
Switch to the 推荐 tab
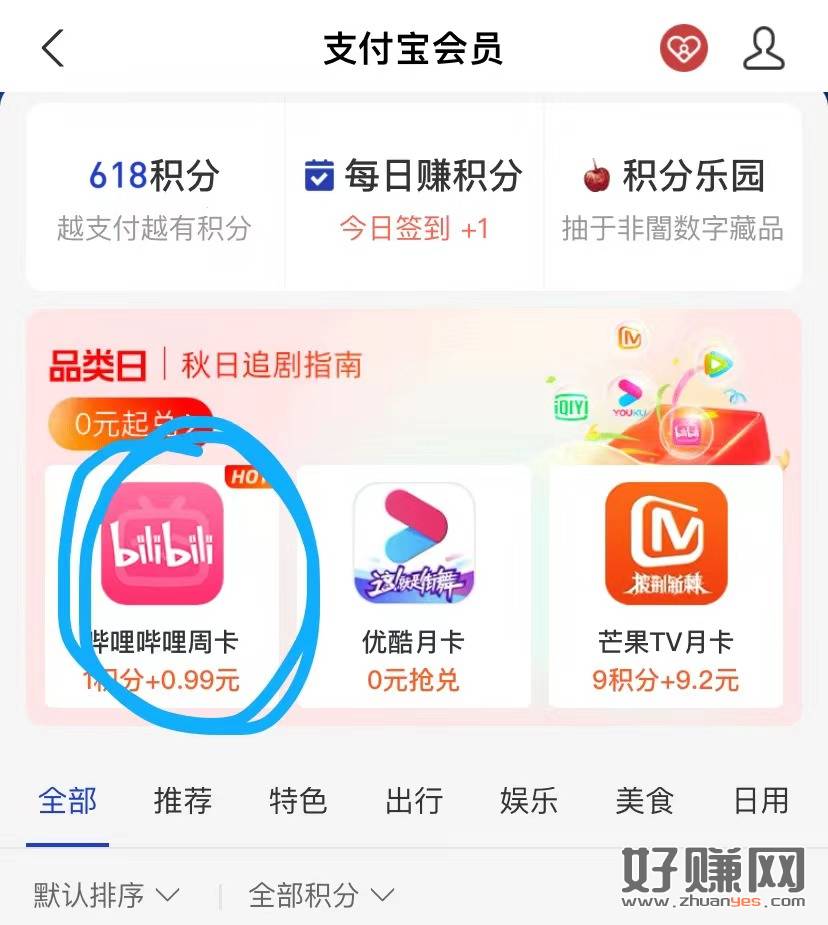(x=183, y=801)
